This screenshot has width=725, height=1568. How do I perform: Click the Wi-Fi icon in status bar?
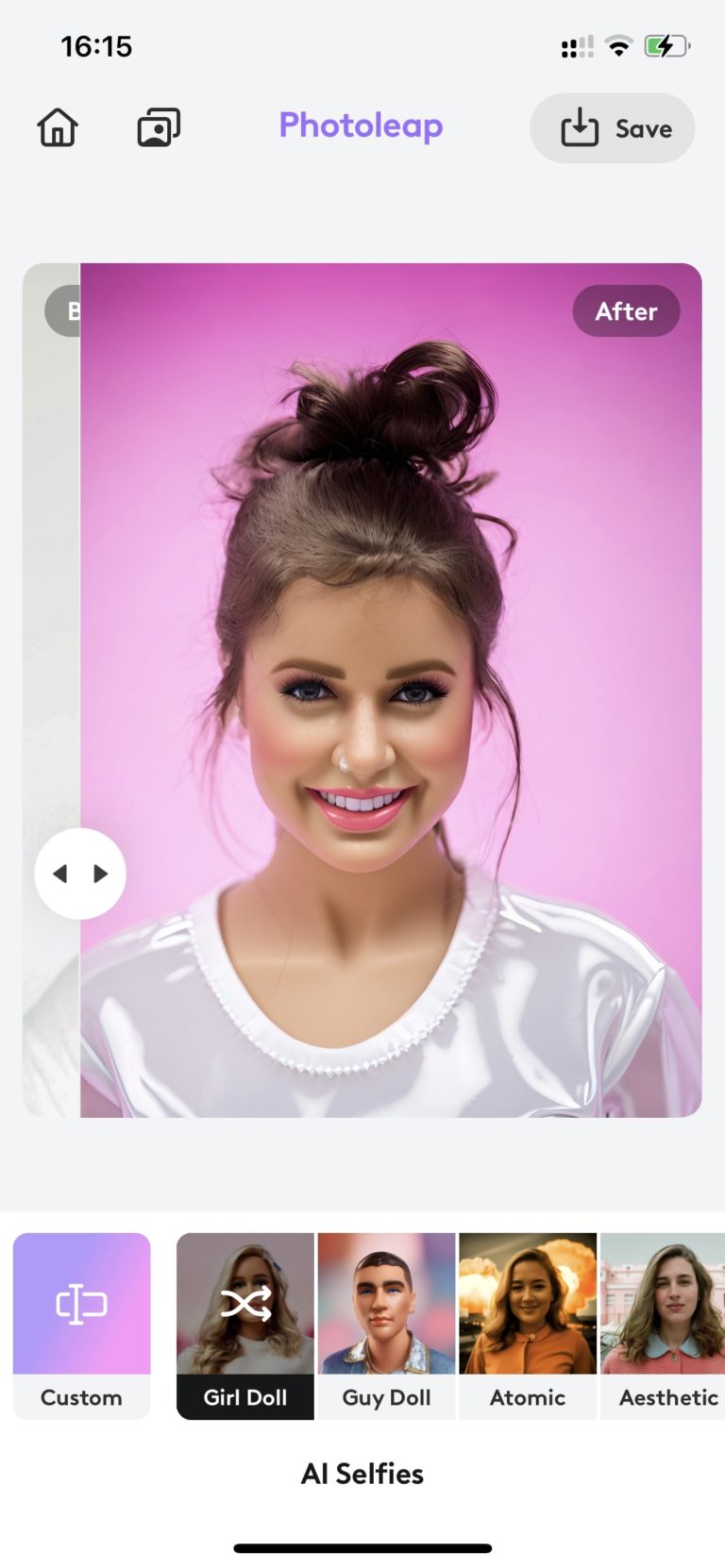[x=618, y=45]
